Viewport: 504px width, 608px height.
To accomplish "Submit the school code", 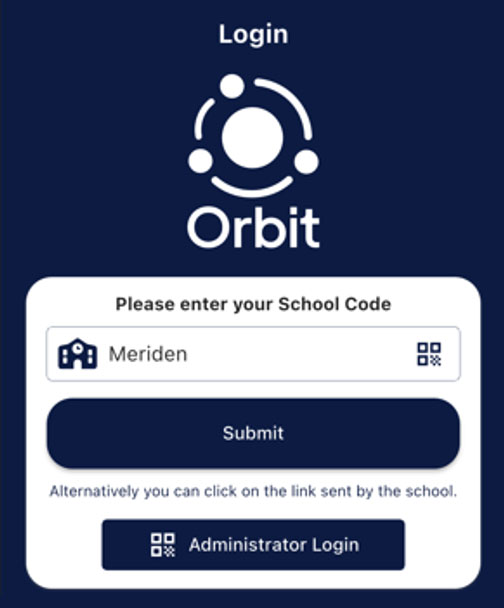I will 253,433.
